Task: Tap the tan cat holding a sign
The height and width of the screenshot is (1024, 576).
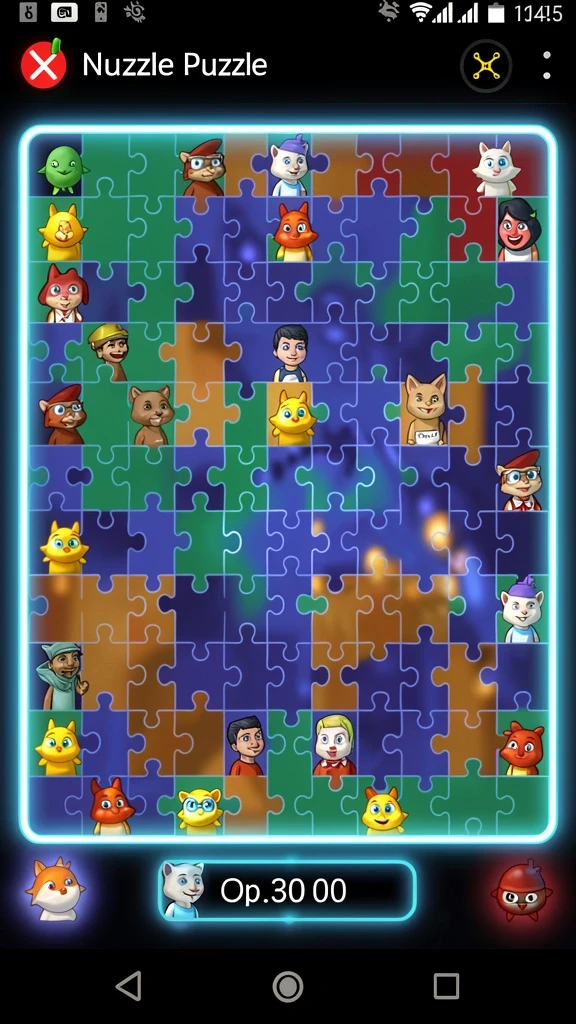Action: click(x=426, y=409)
